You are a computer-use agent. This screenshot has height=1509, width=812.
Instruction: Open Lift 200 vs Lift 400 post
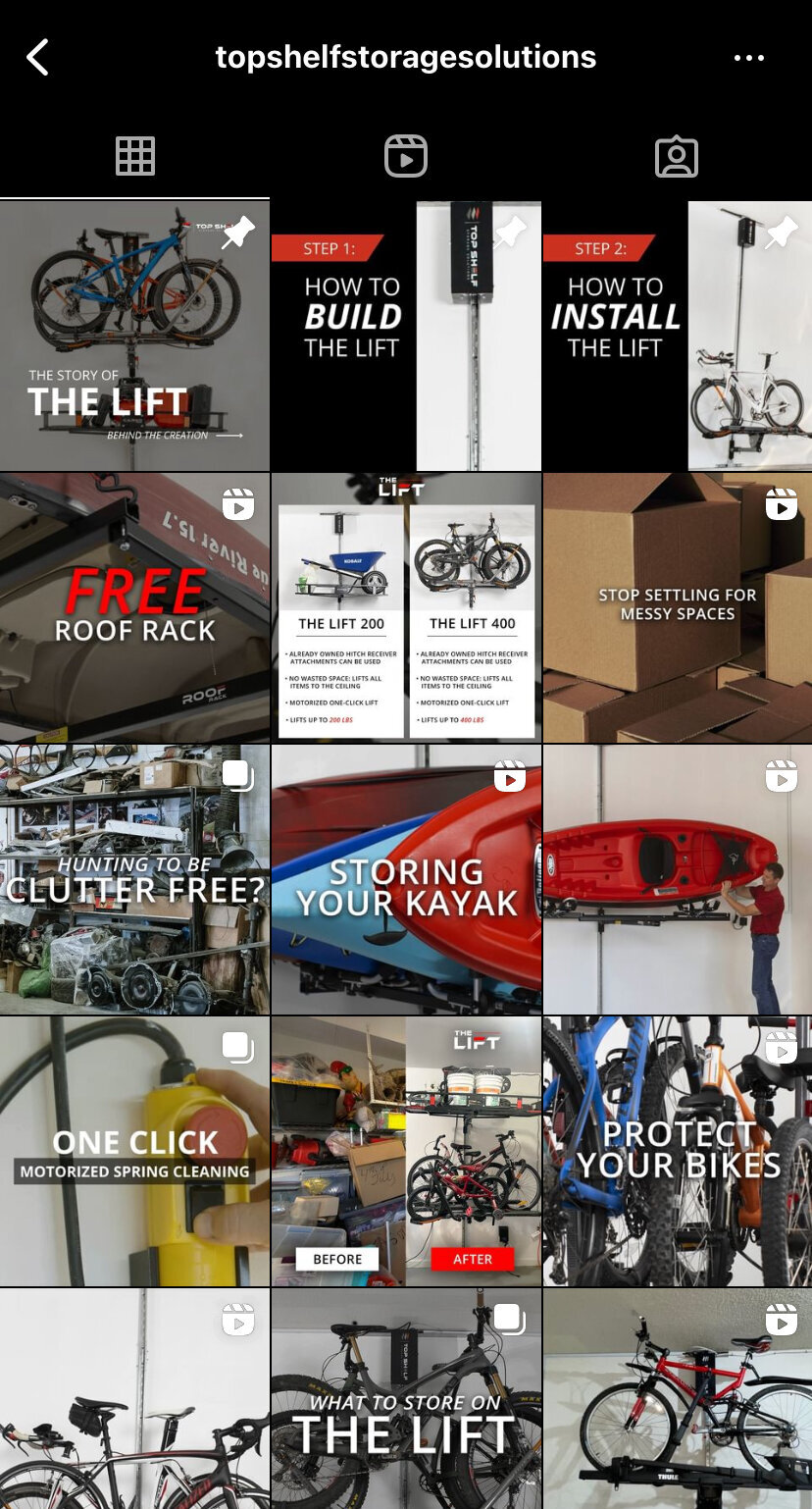[x=406, y=607]
